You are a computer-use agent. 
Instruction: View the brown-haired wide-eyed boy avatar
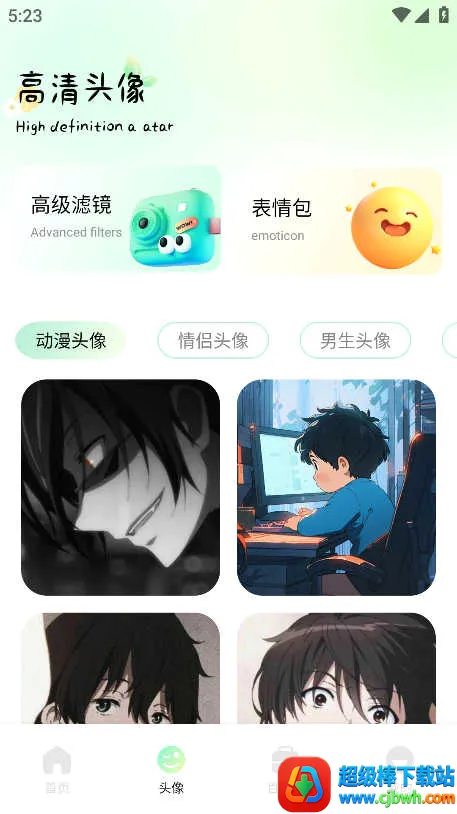(337, 668)
